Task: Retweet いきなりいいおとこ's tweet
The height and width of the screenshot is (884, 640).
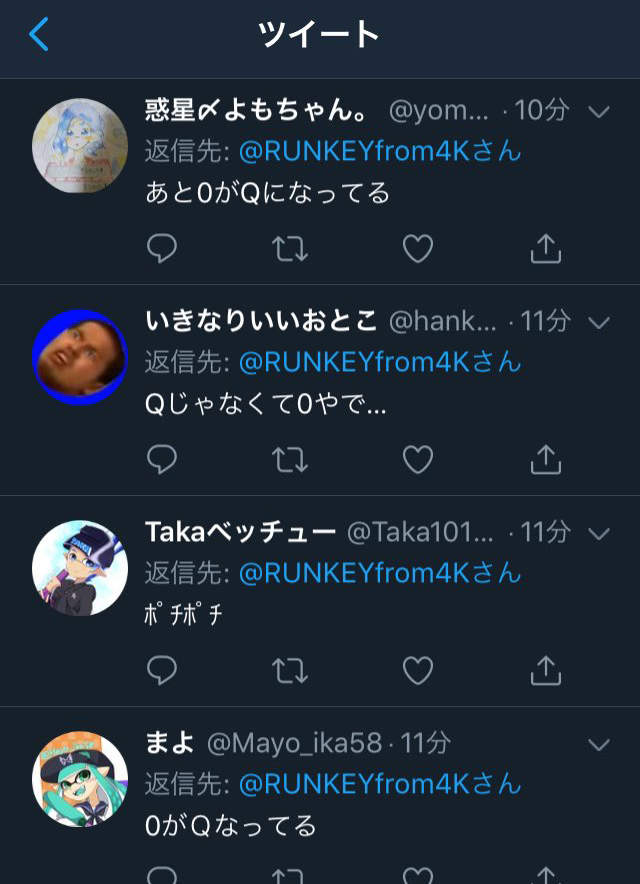Action: pyautogui.click(x=290, y=459)
